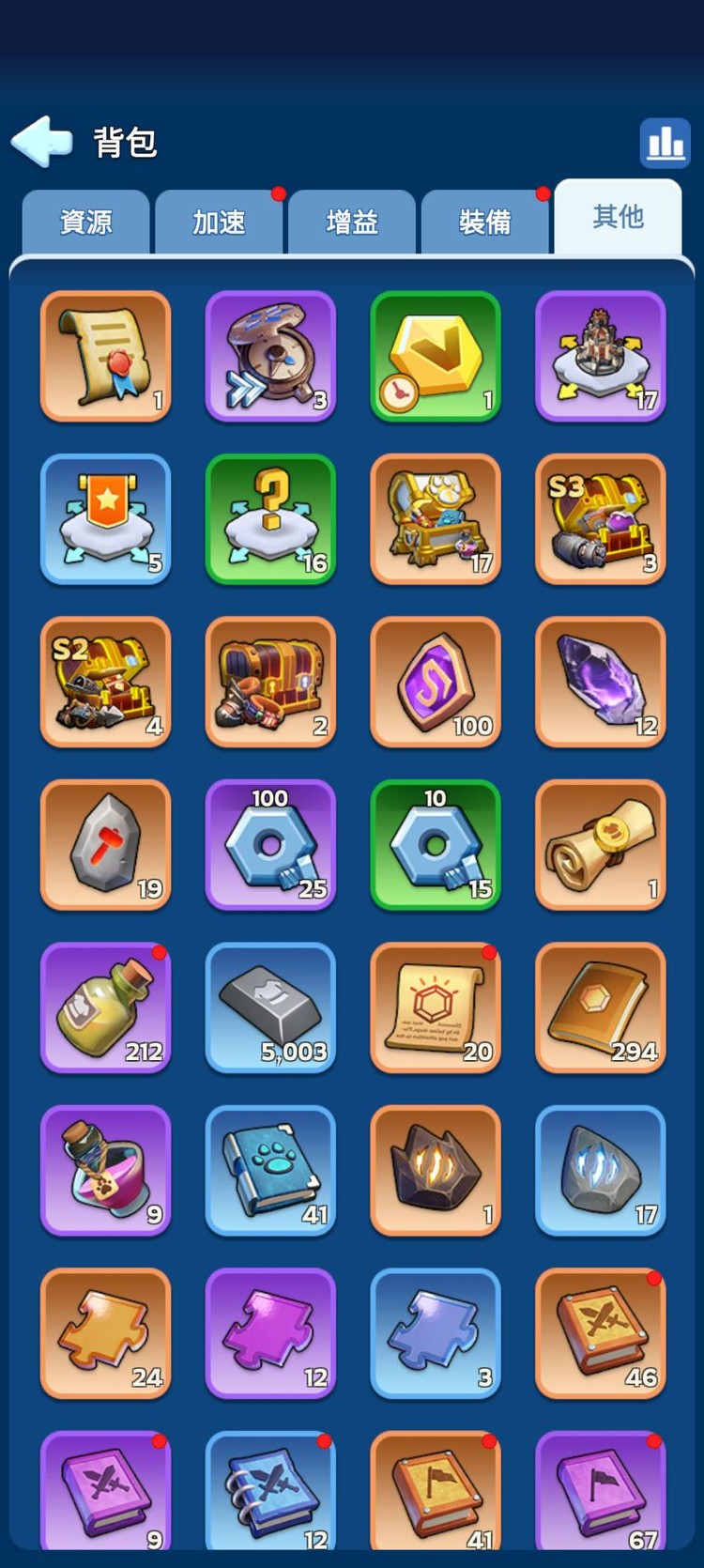Switch to the 資源 tab
The width and height of the screenshot is (704, 1568).
85,223
